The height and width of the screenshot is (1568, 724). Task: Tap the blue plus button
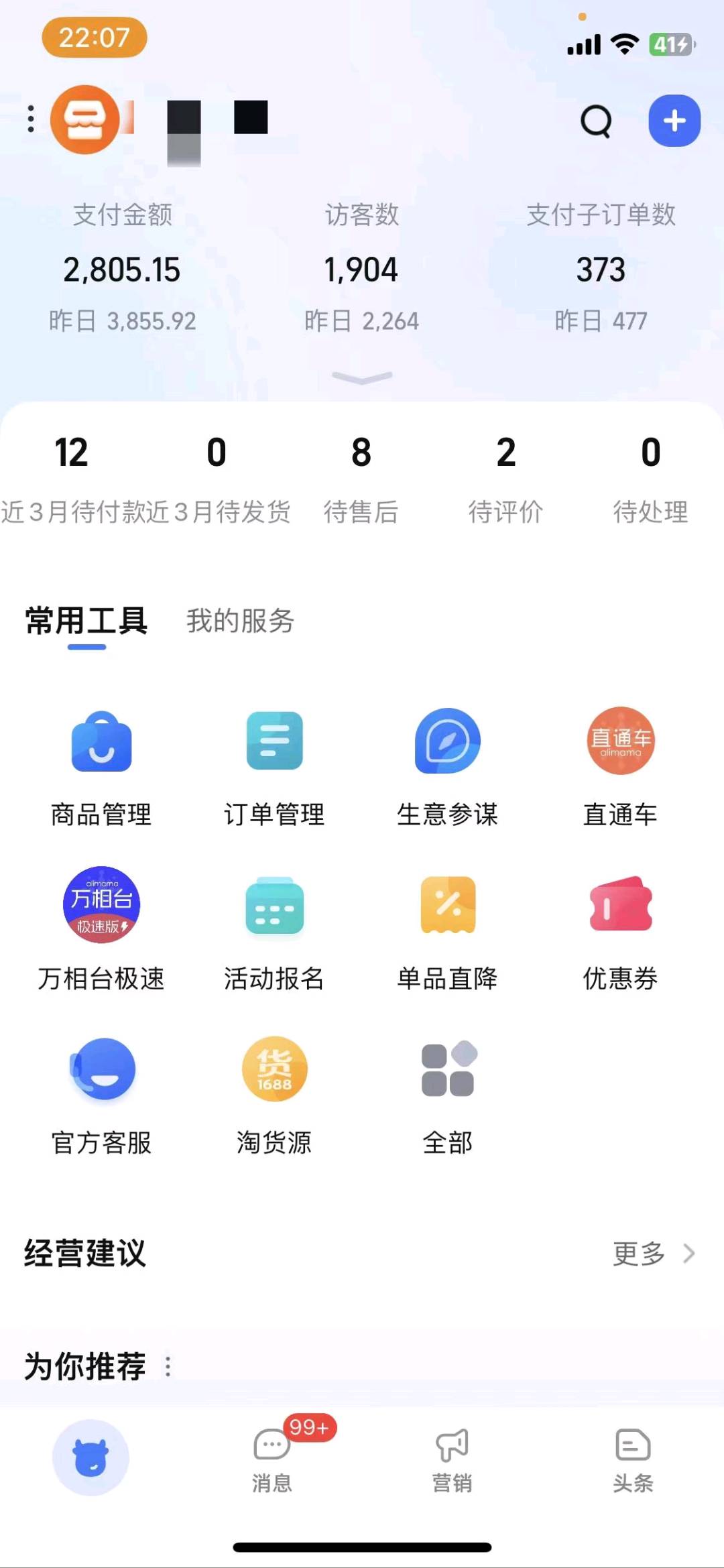click(674, 121)
